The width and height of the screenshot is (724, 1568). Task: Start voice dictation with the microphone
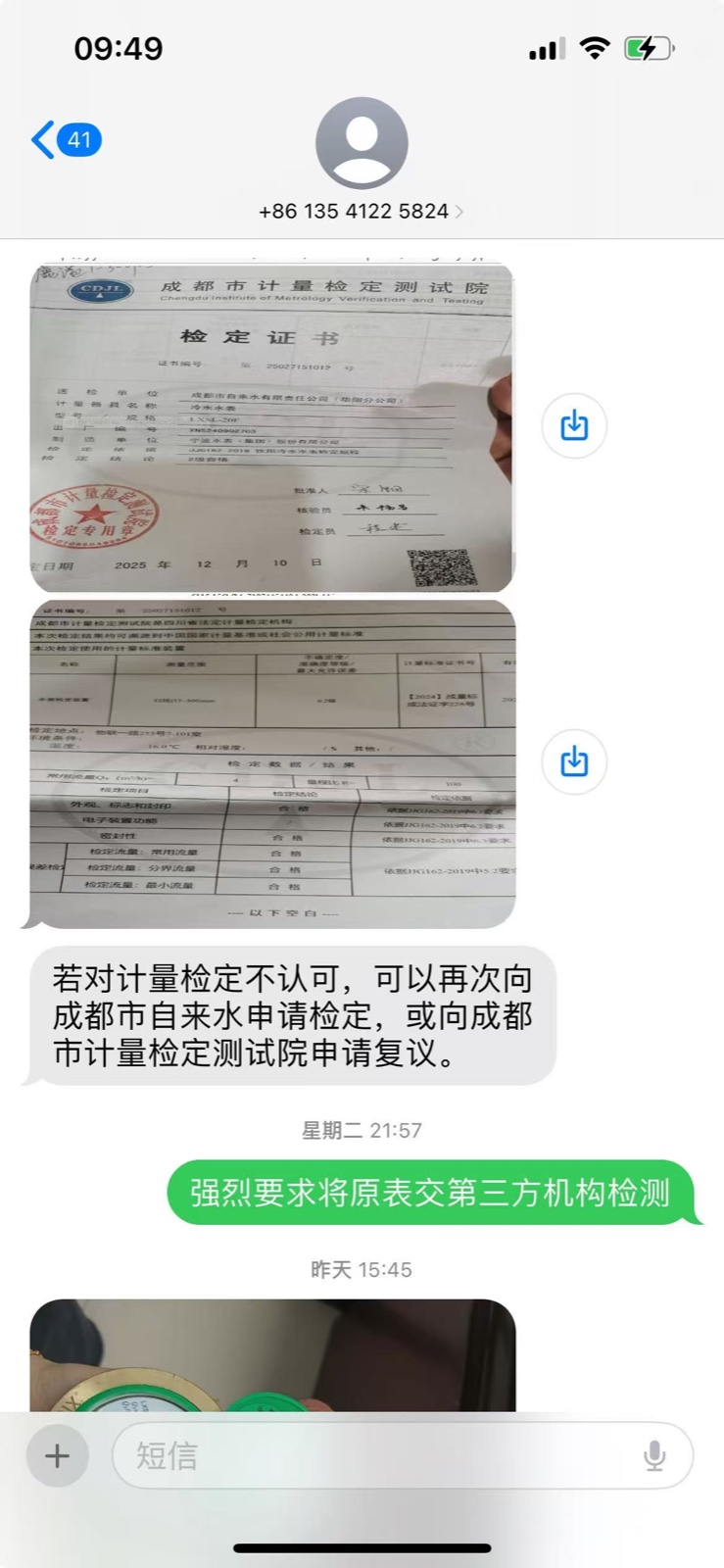pyautogui.click(x=654, y=1456)
